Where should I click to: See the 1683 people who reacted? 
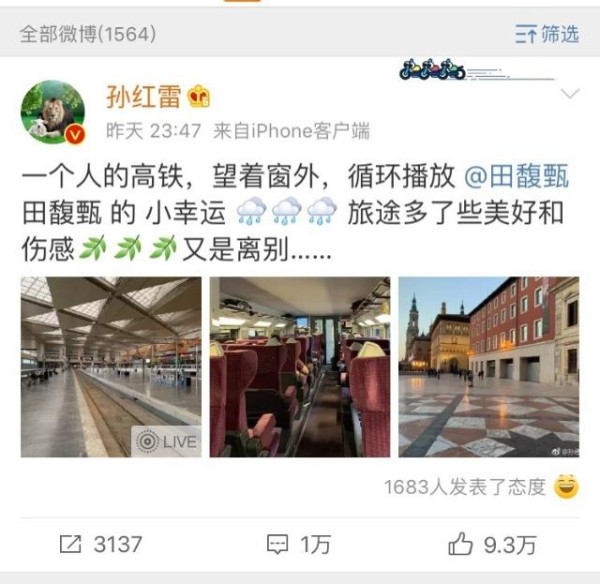(x=465, y=487)
